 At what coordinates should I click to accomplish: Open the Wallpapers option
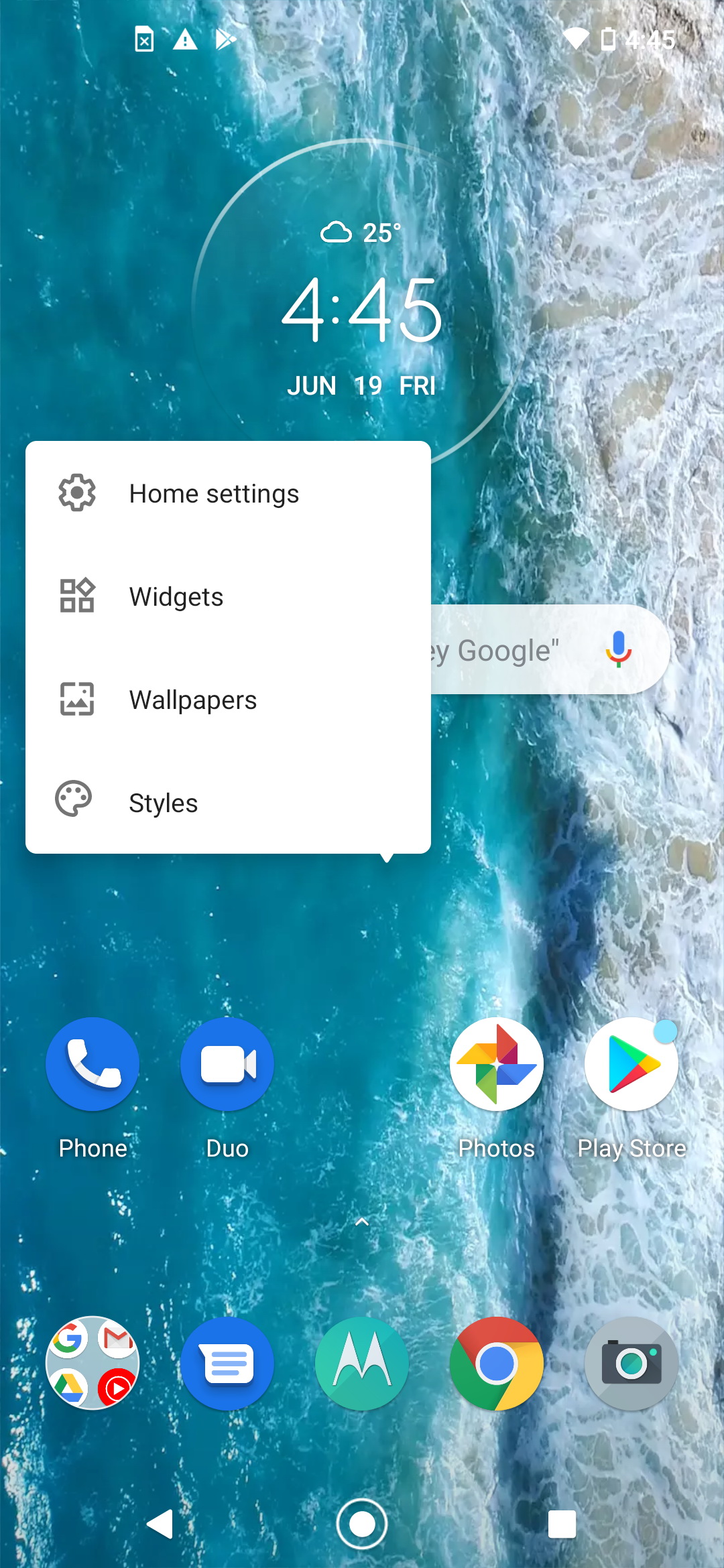228,700
